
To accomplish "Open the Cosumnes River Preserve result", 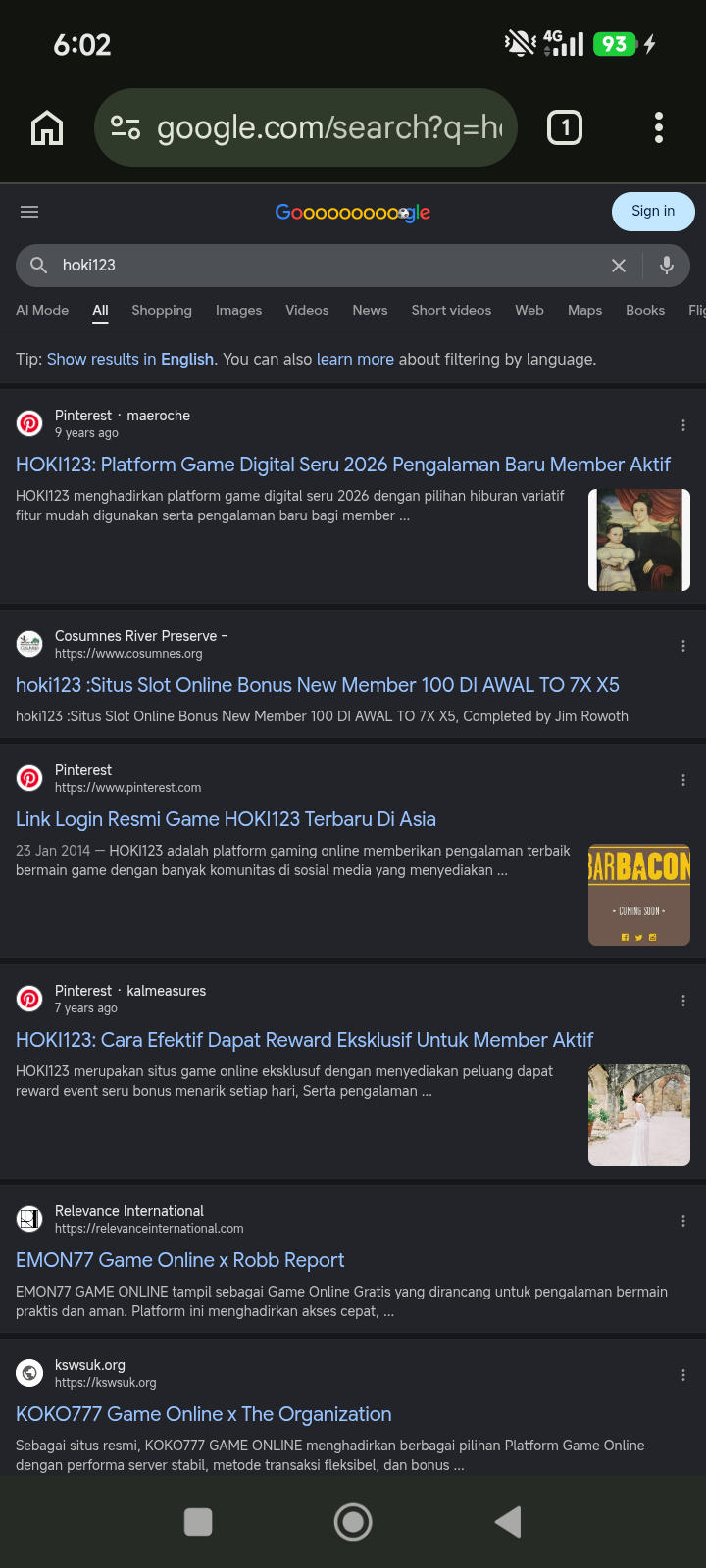I will (x=317, y=685).
